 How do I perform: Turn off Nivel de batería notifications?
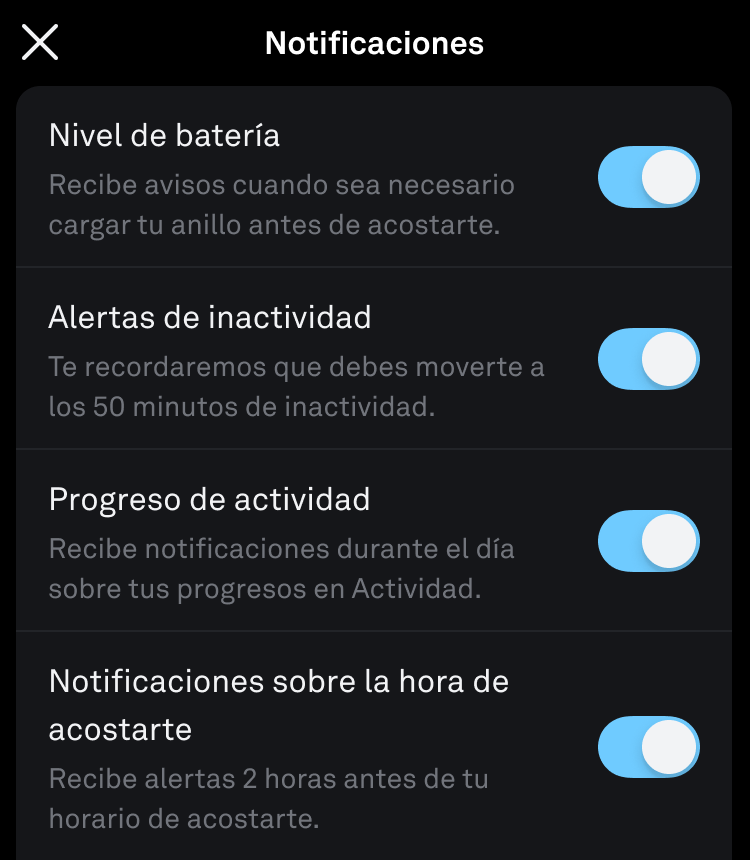tap(648, 178)
